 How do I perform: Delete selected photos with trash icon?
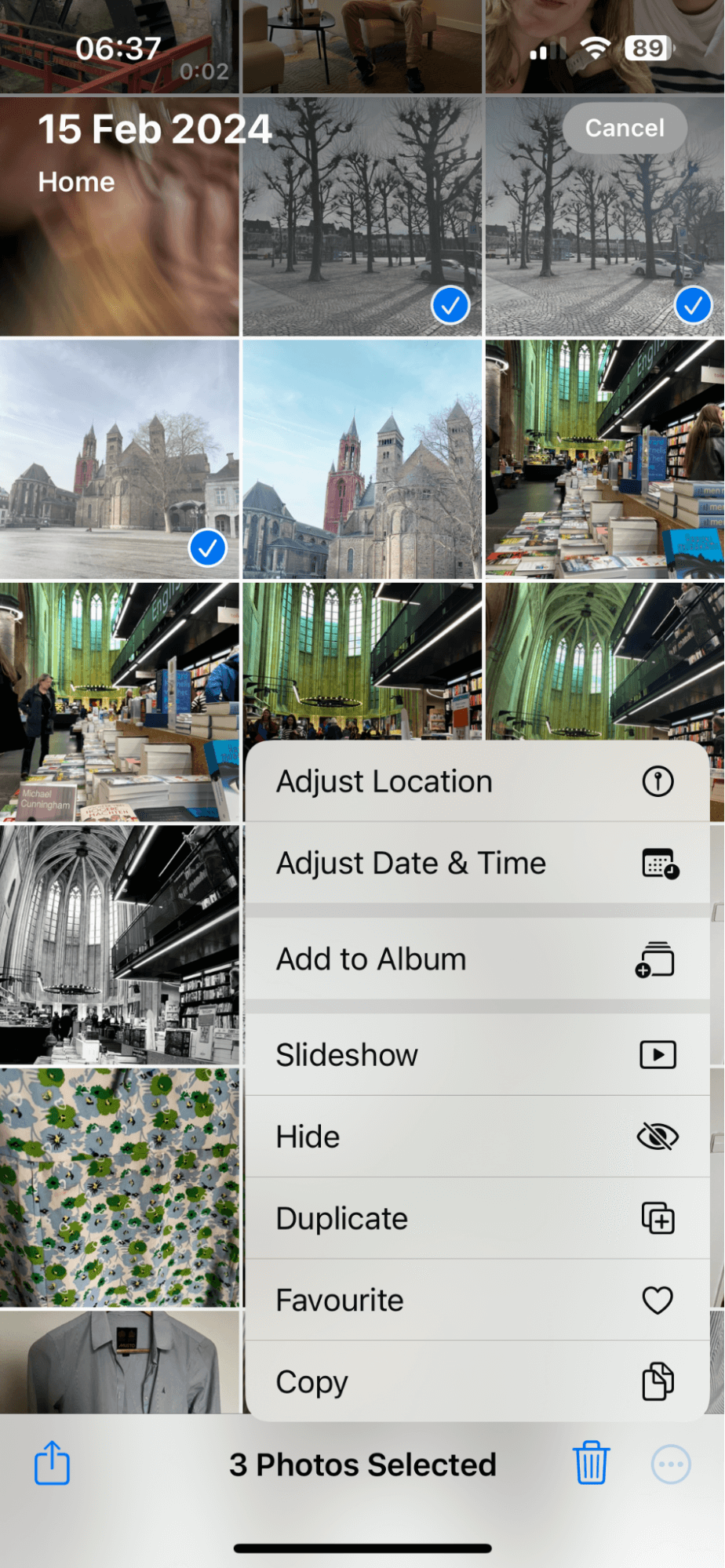(x=591, y=1463)
